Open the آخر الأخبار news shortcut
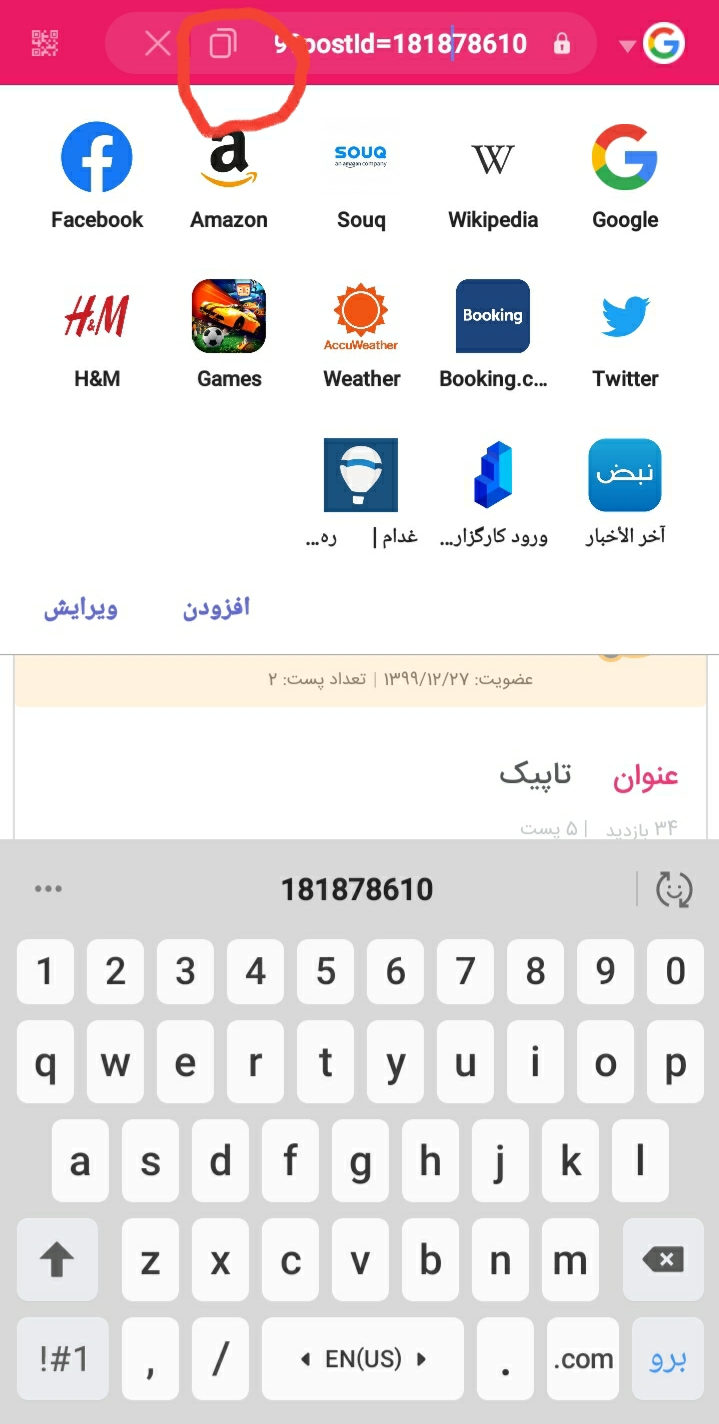The image size is (719, 1424). pos(625,476)
